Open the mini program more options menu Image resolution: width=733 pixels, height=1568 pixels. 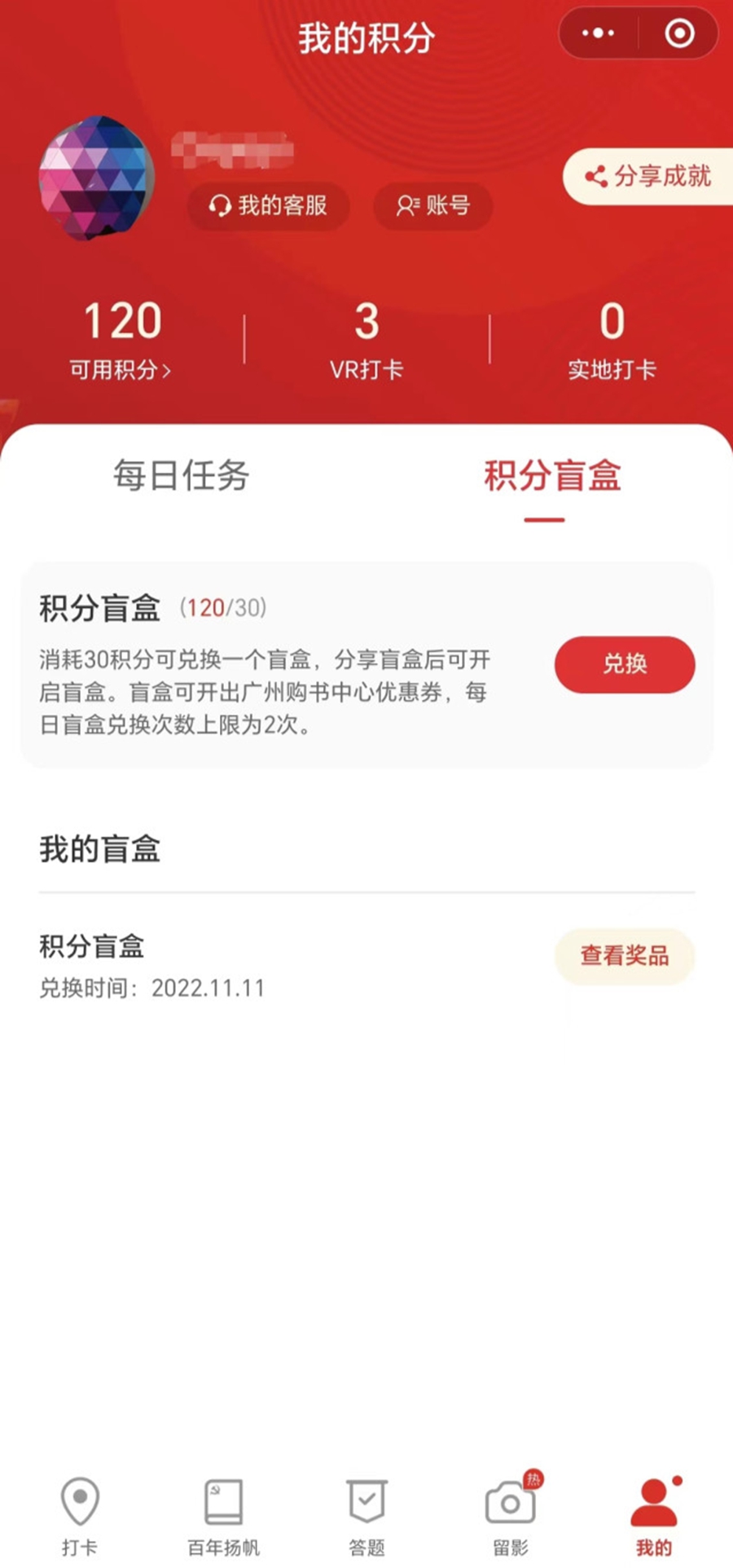(599, 33)
